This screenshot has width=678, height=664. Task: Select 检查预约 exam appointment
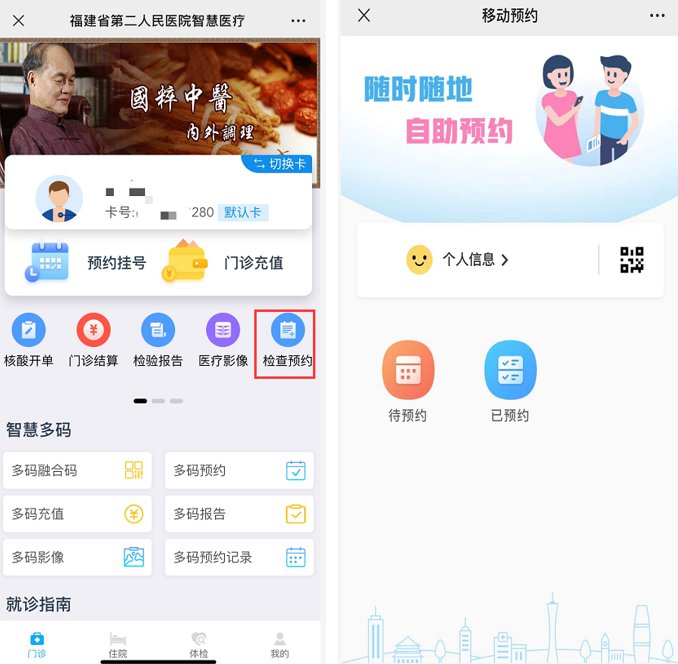coord(287,340)
